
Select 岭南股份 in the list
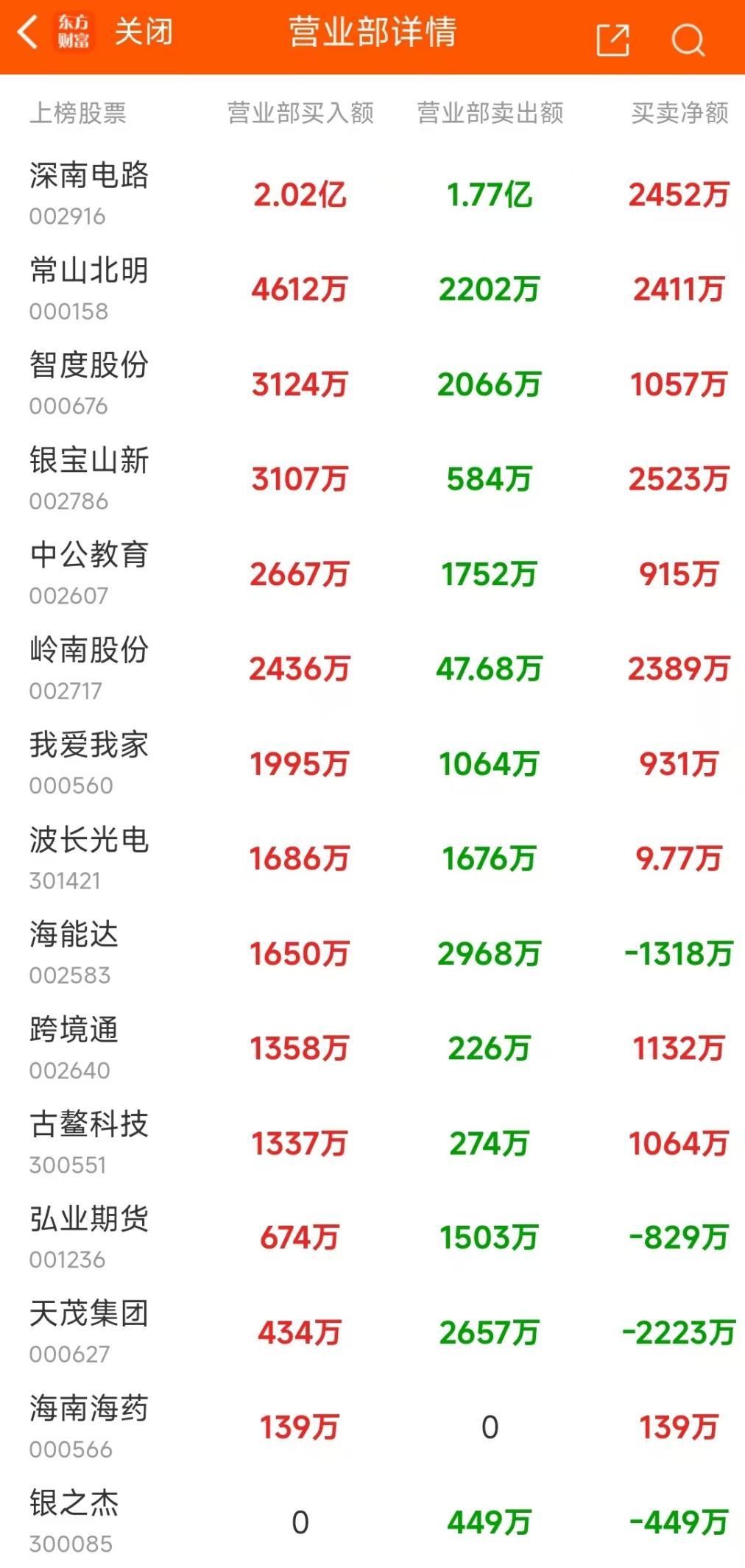click(372, 669)
